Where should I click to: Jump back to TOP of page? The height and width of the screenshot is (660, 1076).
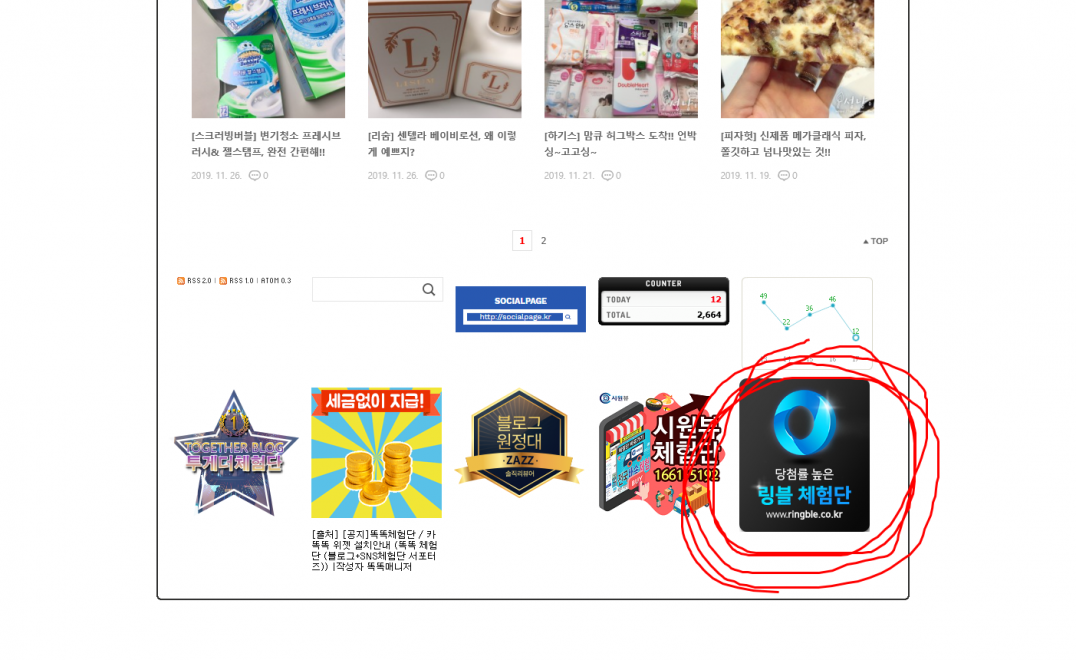pos(875,241)
